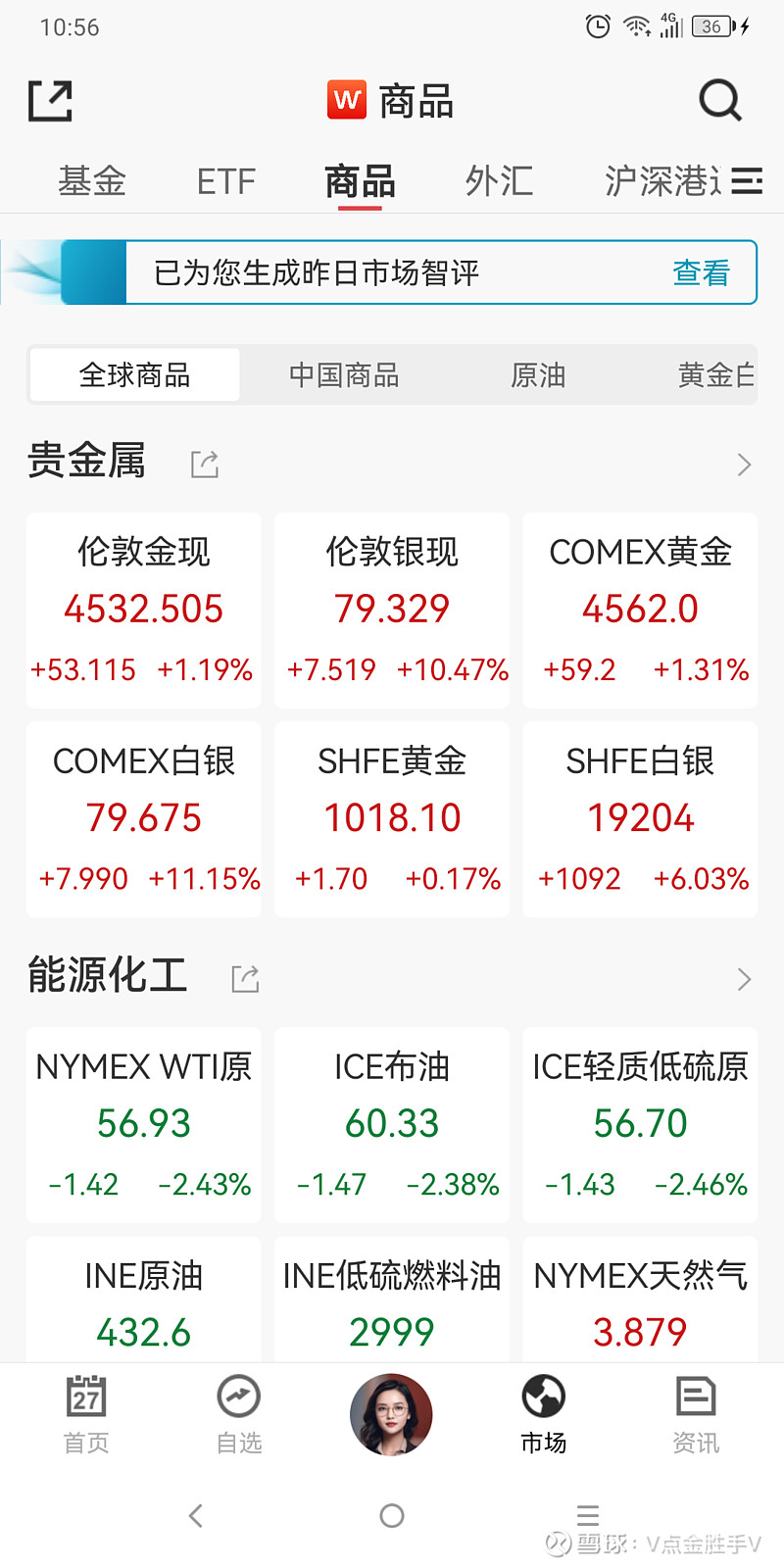Click the share icon next to 能源化工

click(x=244, y=978)
